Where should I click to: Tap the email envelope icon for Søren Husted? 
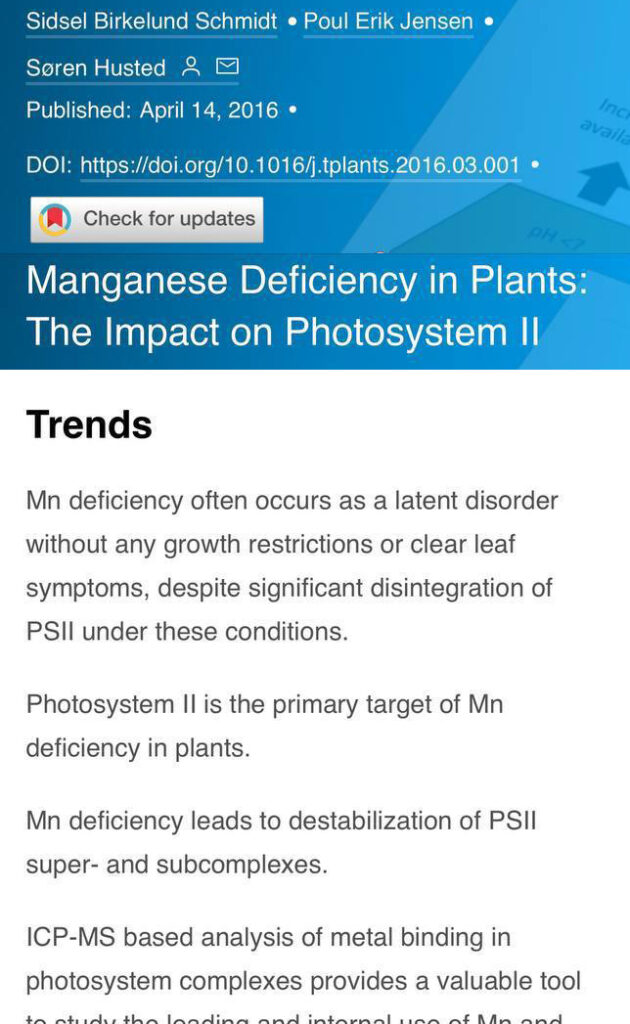[228, 67]
